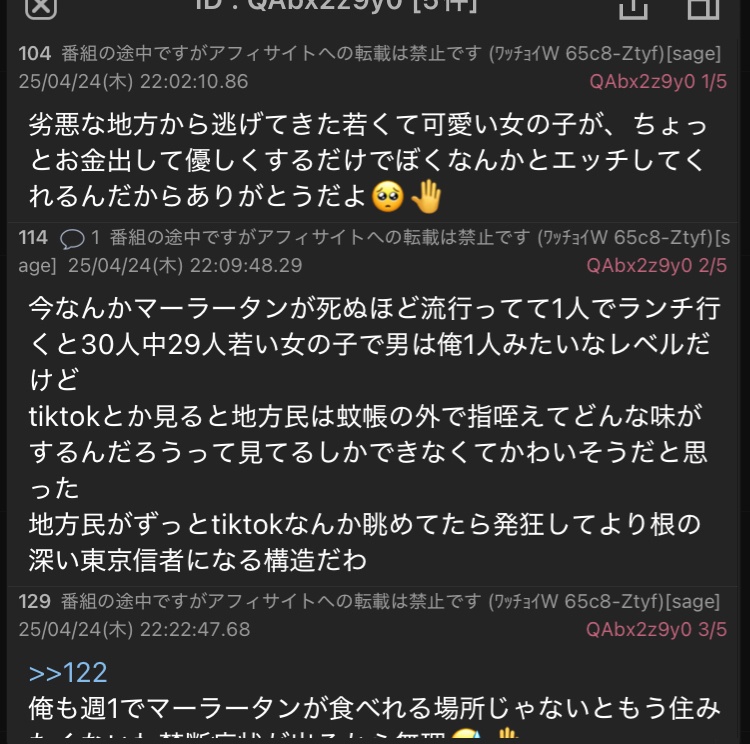The width and height of the screenshot is (750, 744).
Task: Share these posts via the share icon
Action: pyautogui.click(x=634, y=8)
